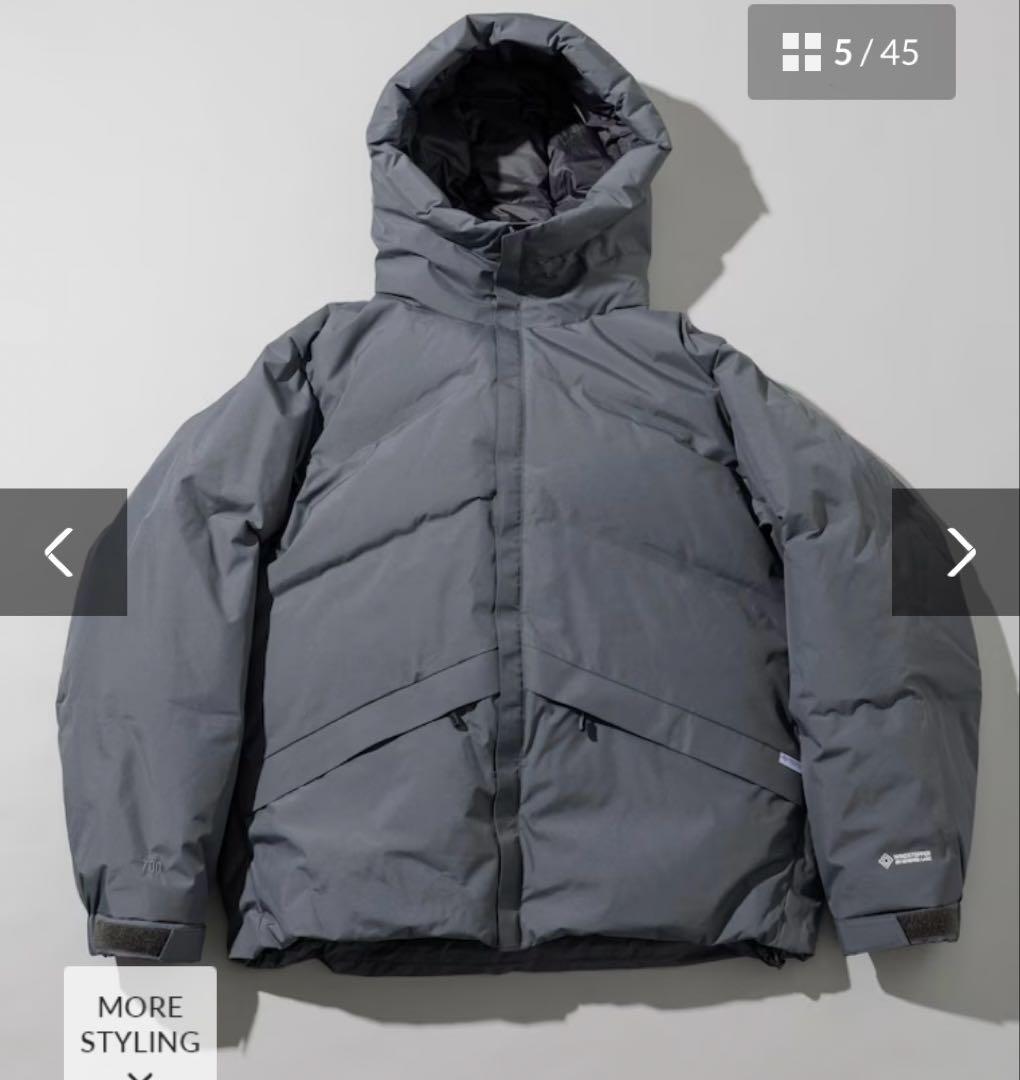This screenshot has width=1020, height=1080.
Task: Show the previous product photo
Action: pyautogui.click(x=62, y=552)
